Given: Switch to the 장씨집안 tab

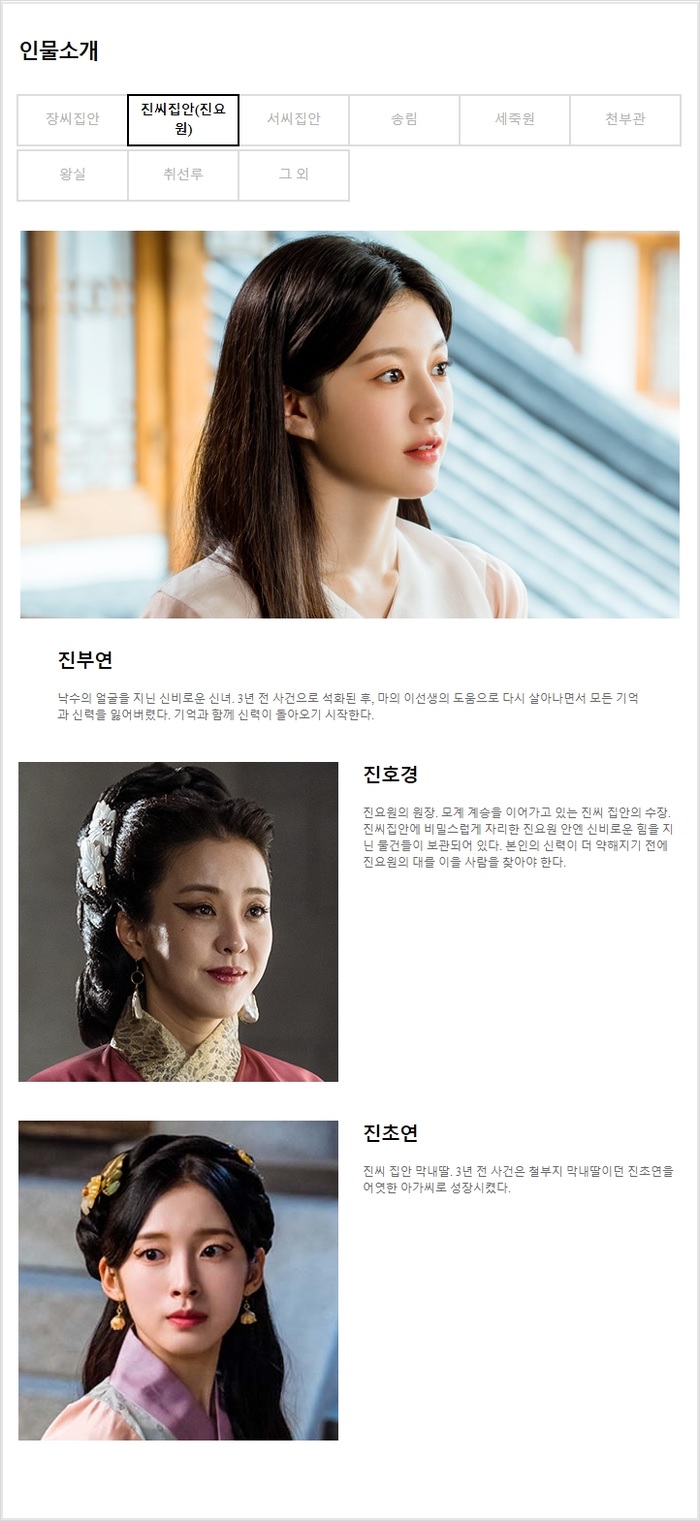Looking at the screenshot, I should (x=72, y=120).
